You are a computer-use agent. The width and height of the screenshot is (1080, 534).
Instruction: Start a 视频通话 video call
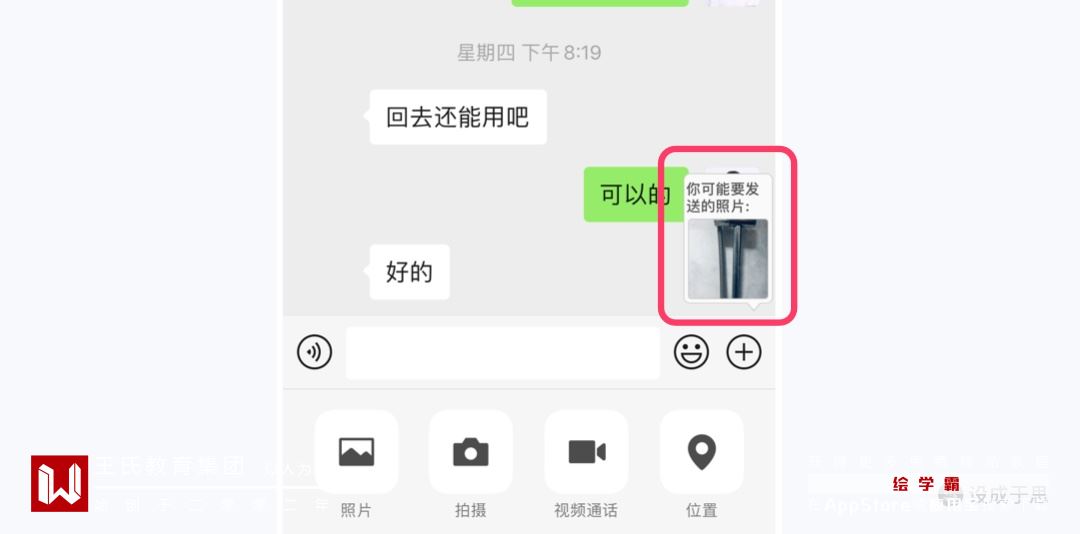point(586,452)
